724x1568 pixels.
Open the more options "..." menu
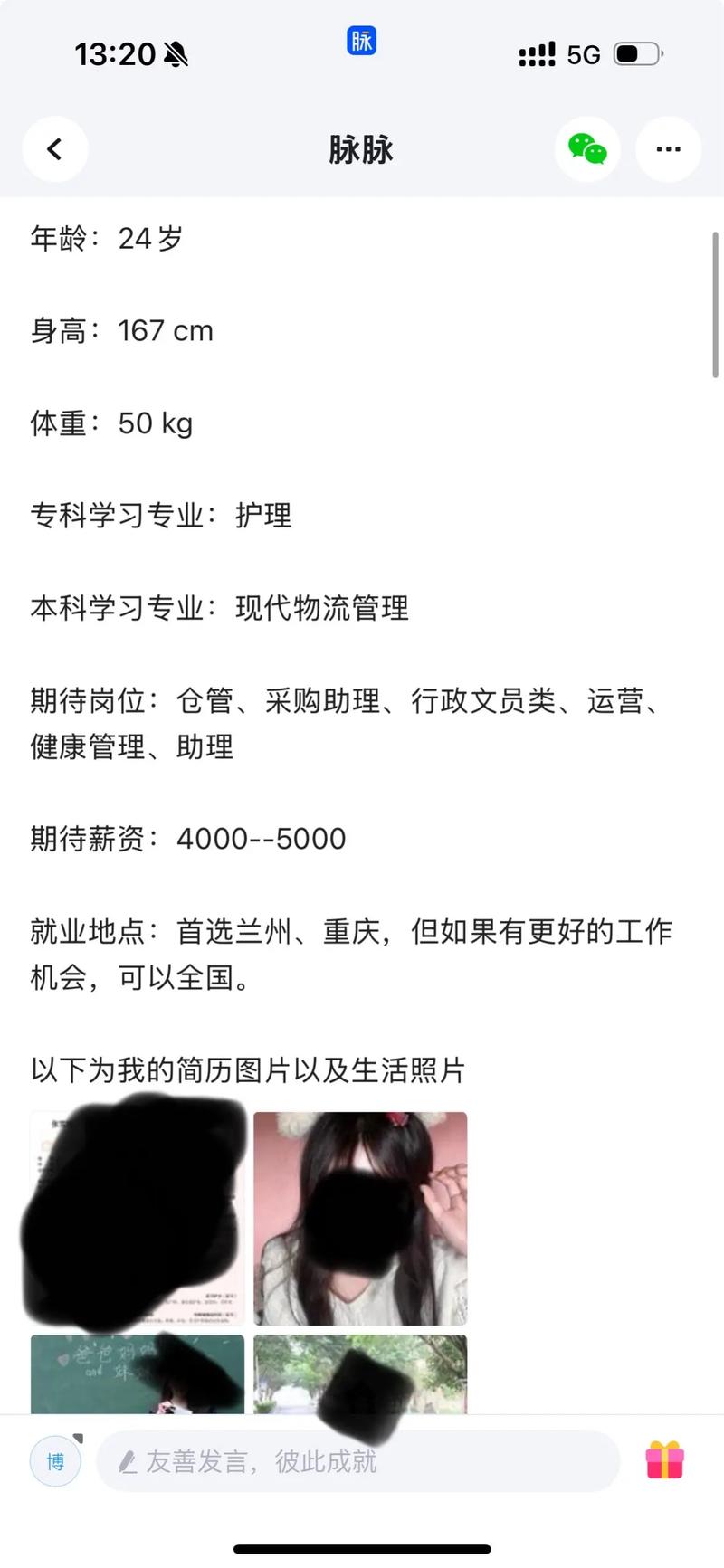click(668, 149)
